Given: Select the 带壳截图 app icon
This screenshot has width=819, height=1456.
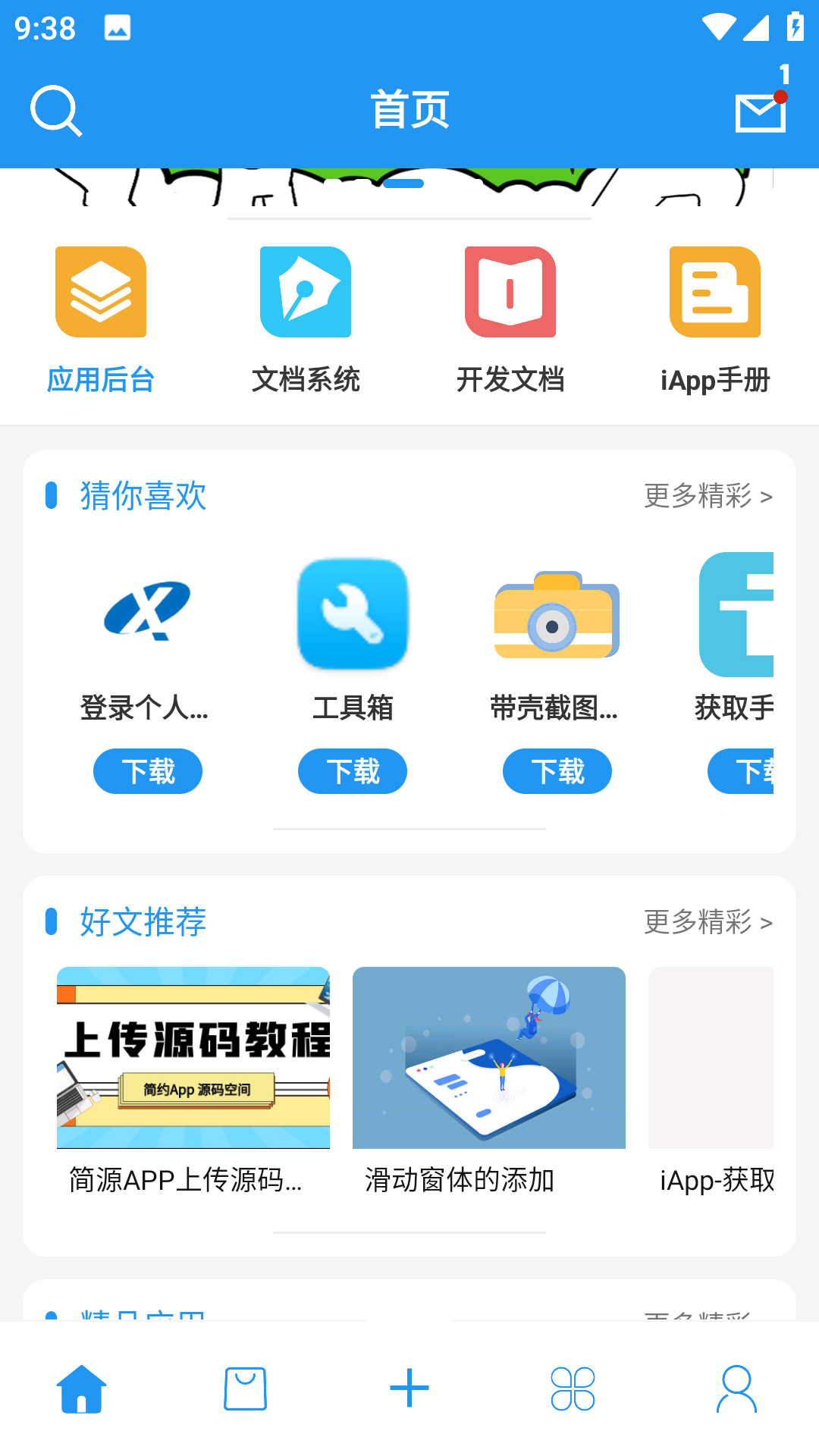Looking at the screenshot, I should 557,614.
